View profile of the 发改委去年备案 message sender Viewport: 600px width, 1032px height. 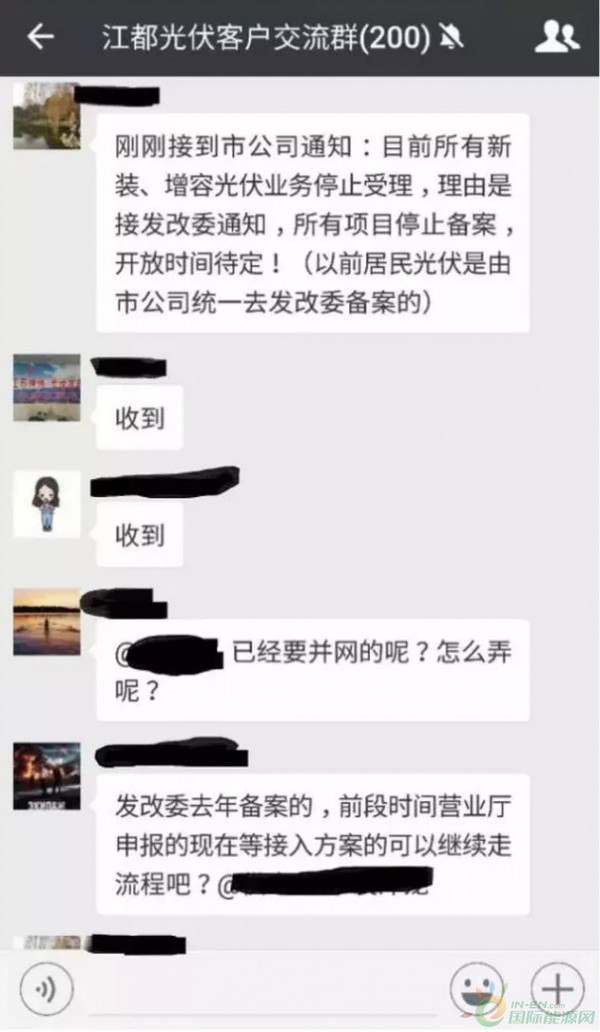point(46,776)
